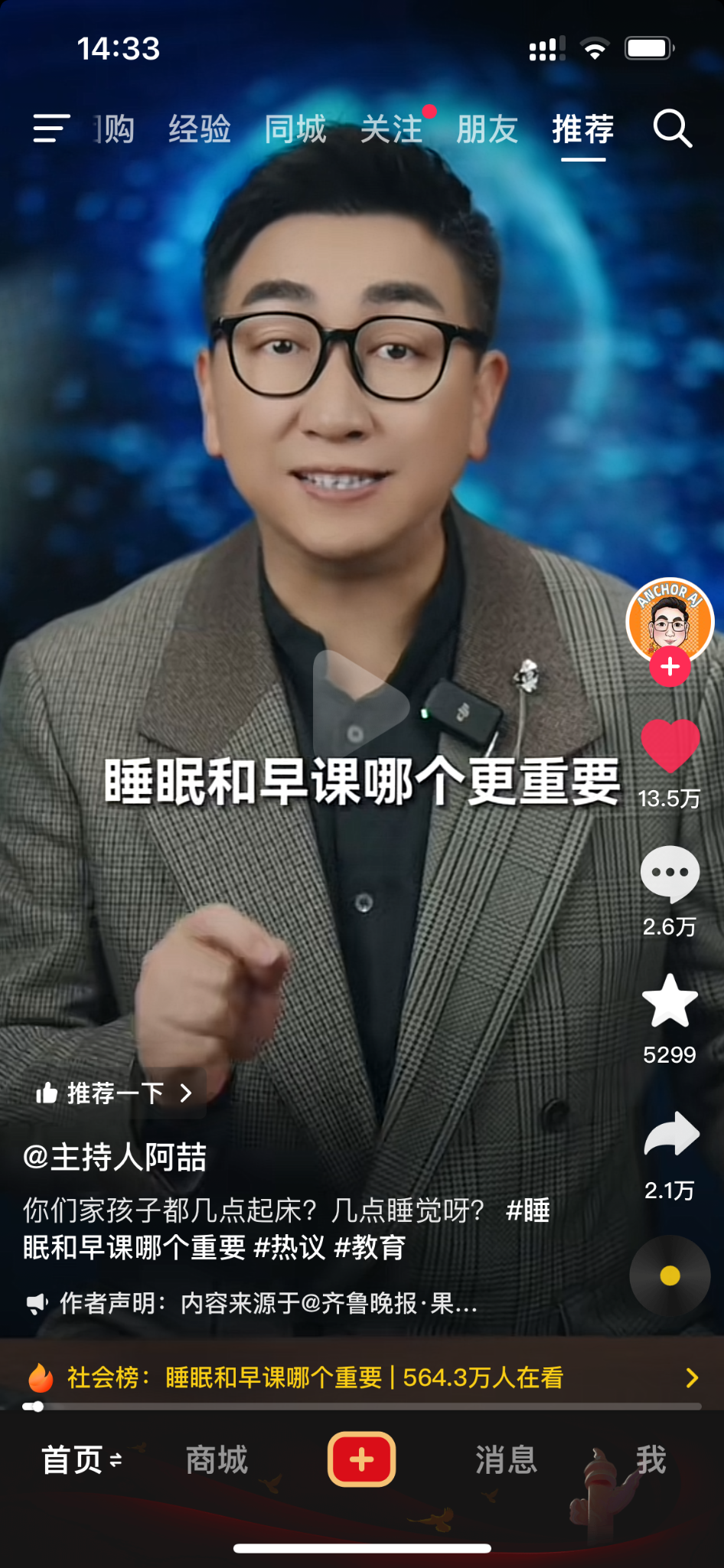Share this video via the arrow
This screenshot has width=724, height=1568.
point(671,1134)
